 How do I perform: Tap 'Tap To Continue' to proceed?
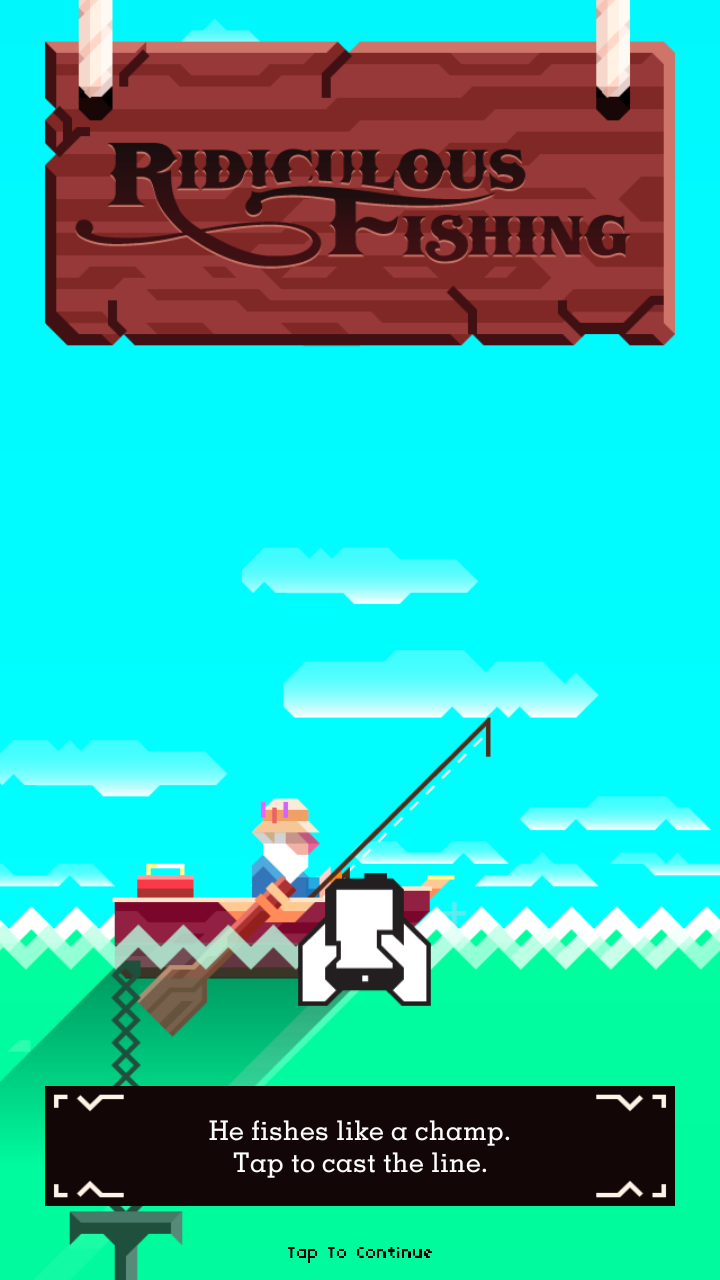coord(360,1253)
